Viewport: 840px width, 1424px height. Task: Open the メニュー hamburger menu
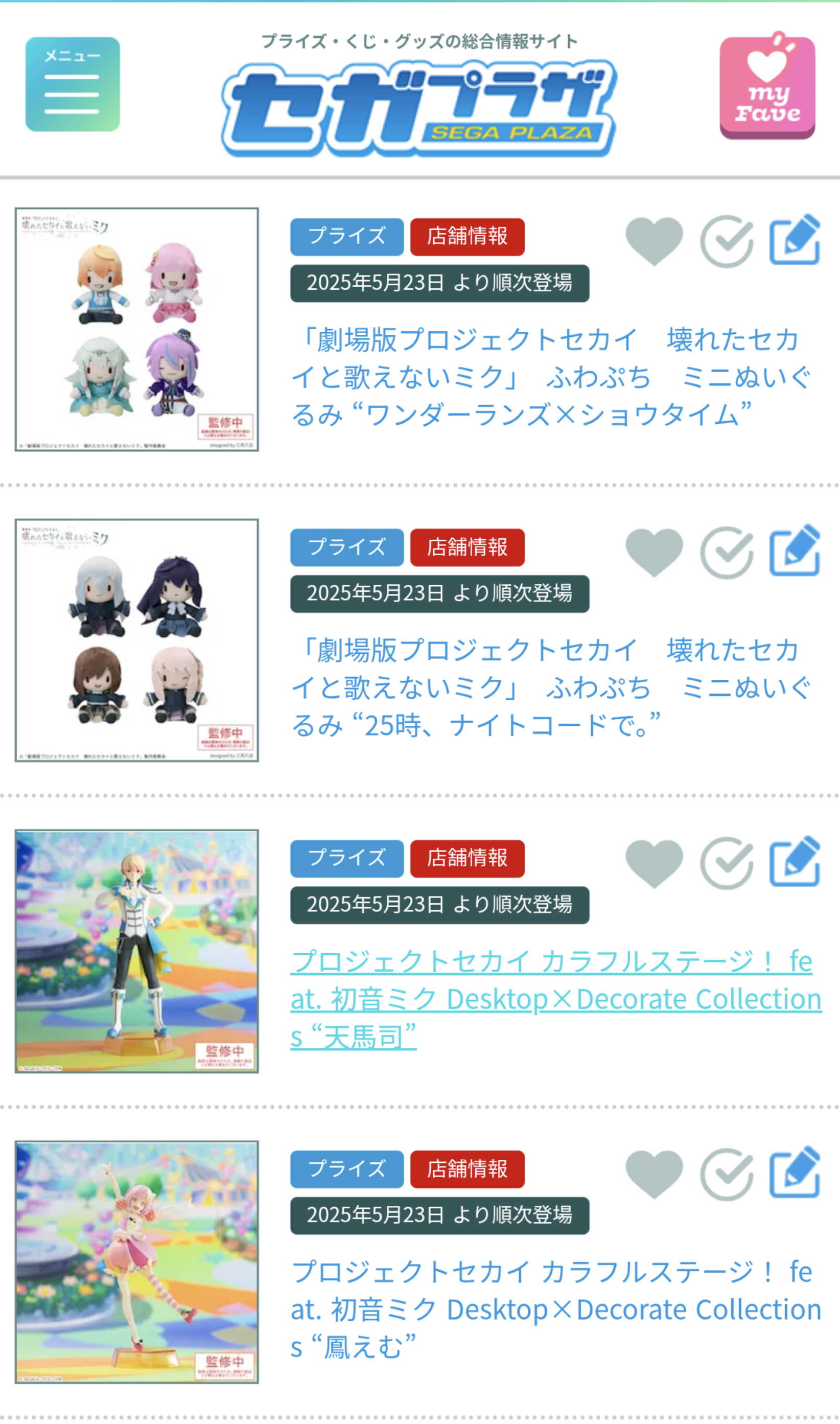pos(73,84)
